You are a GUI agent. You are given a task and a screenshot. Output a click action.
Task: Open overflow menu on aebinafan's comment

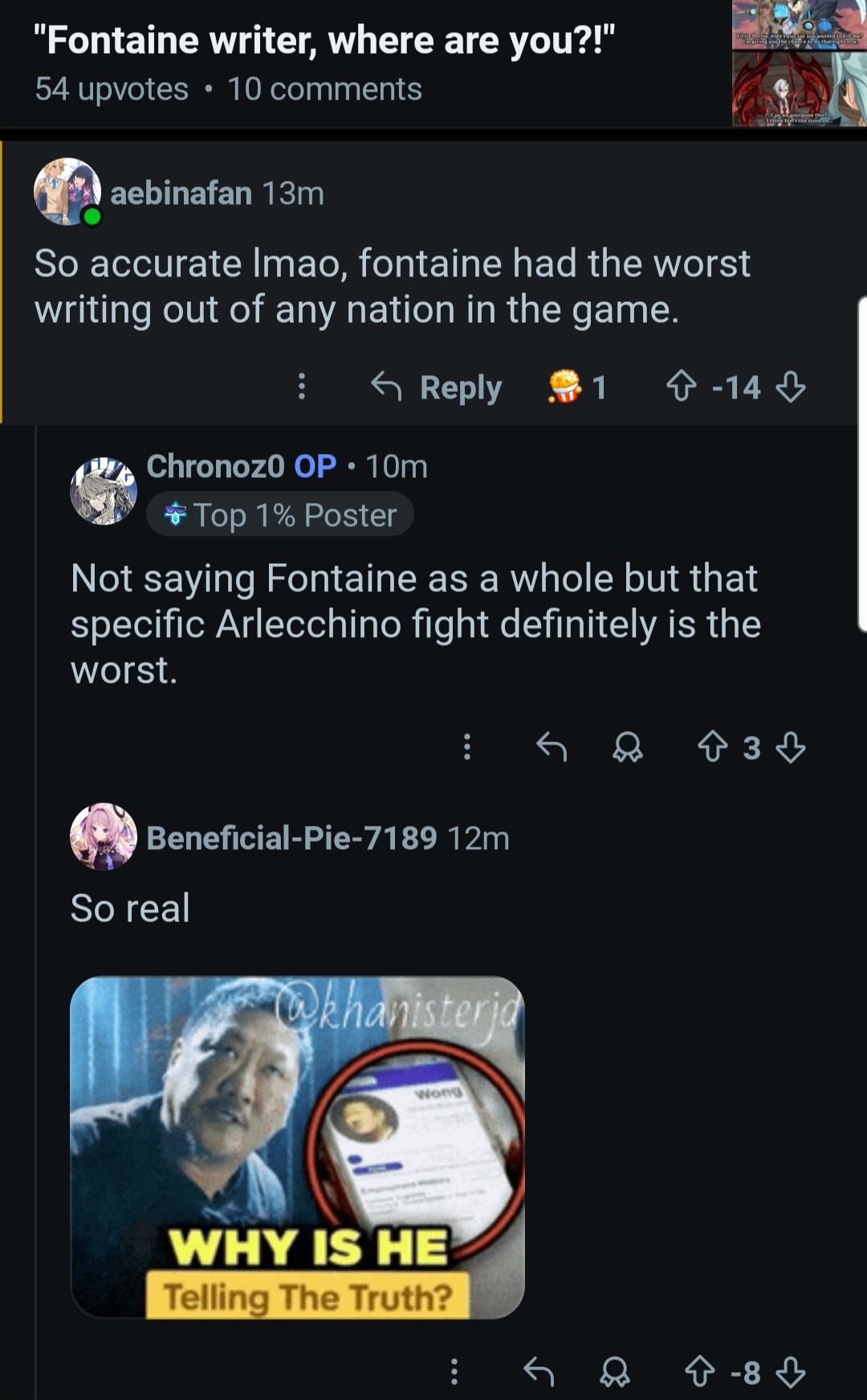[302, 386]
